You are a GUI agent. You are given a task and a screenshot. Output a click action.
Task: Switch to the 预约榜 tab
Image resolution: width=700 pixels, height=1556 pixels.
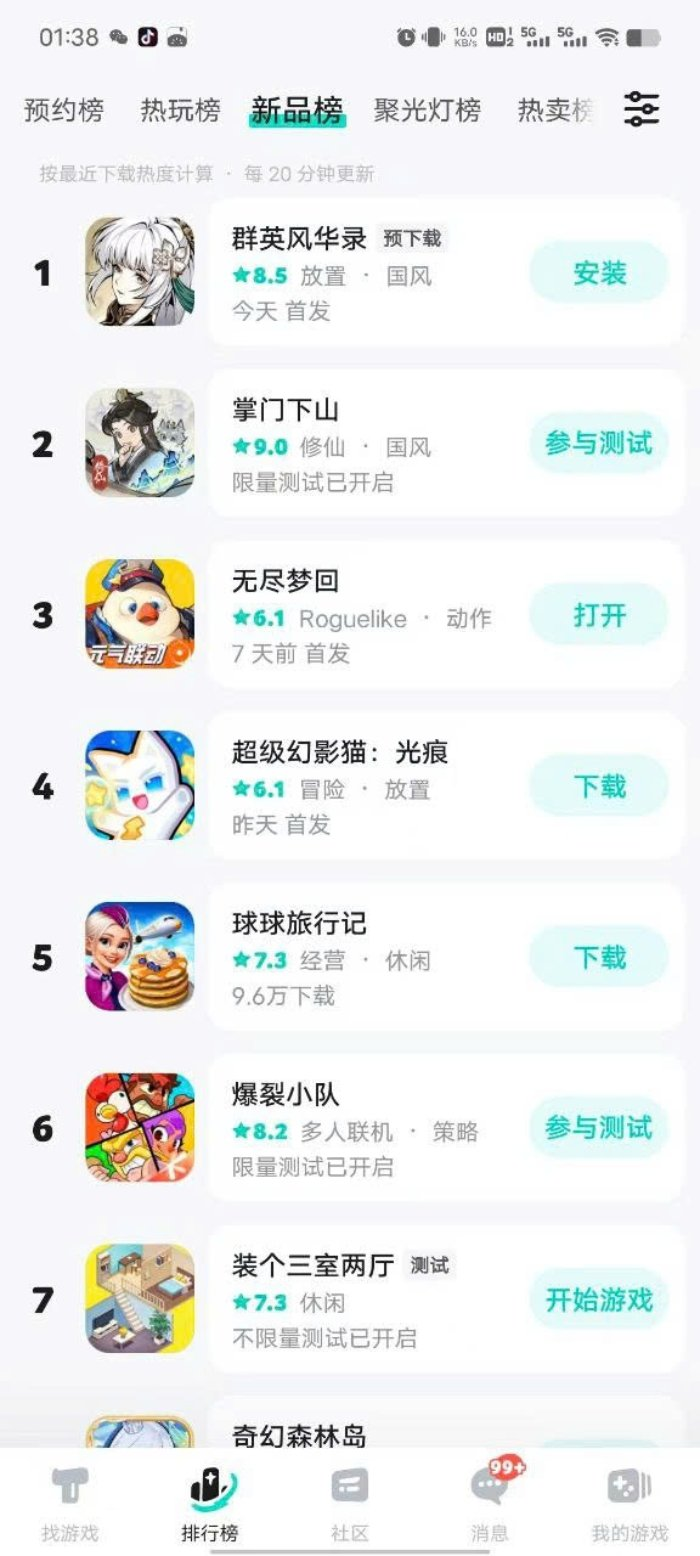click(x=64, y=110)
